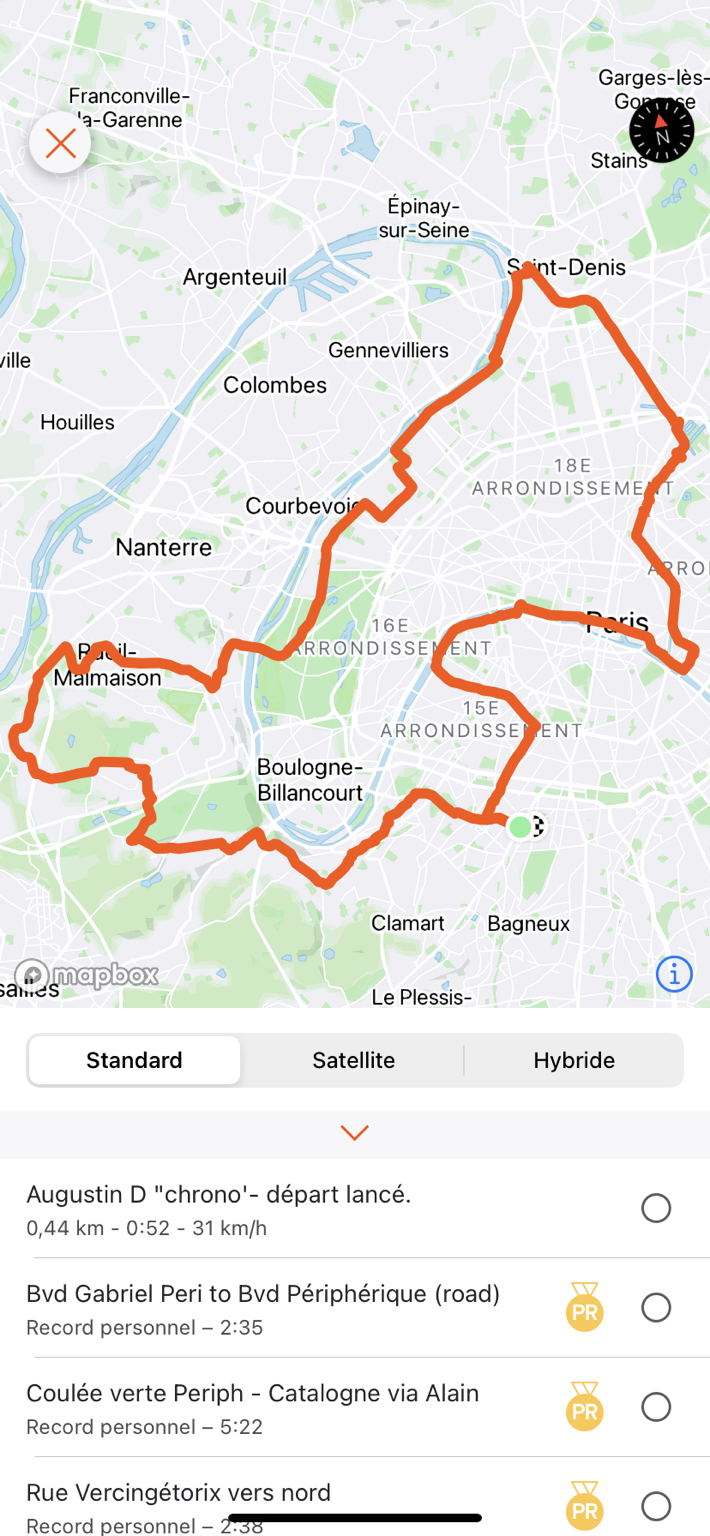Close the map view

pyautogui.click(x=60, y=143)
